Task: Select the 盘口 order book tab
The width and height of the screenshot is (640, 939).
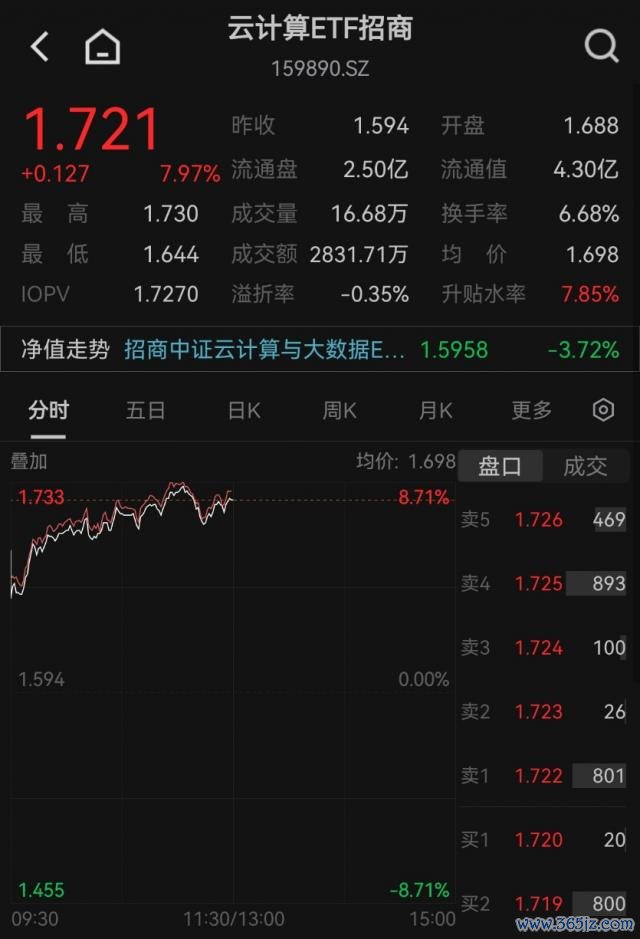Action: pyautogui.click(x=500, y=466)
